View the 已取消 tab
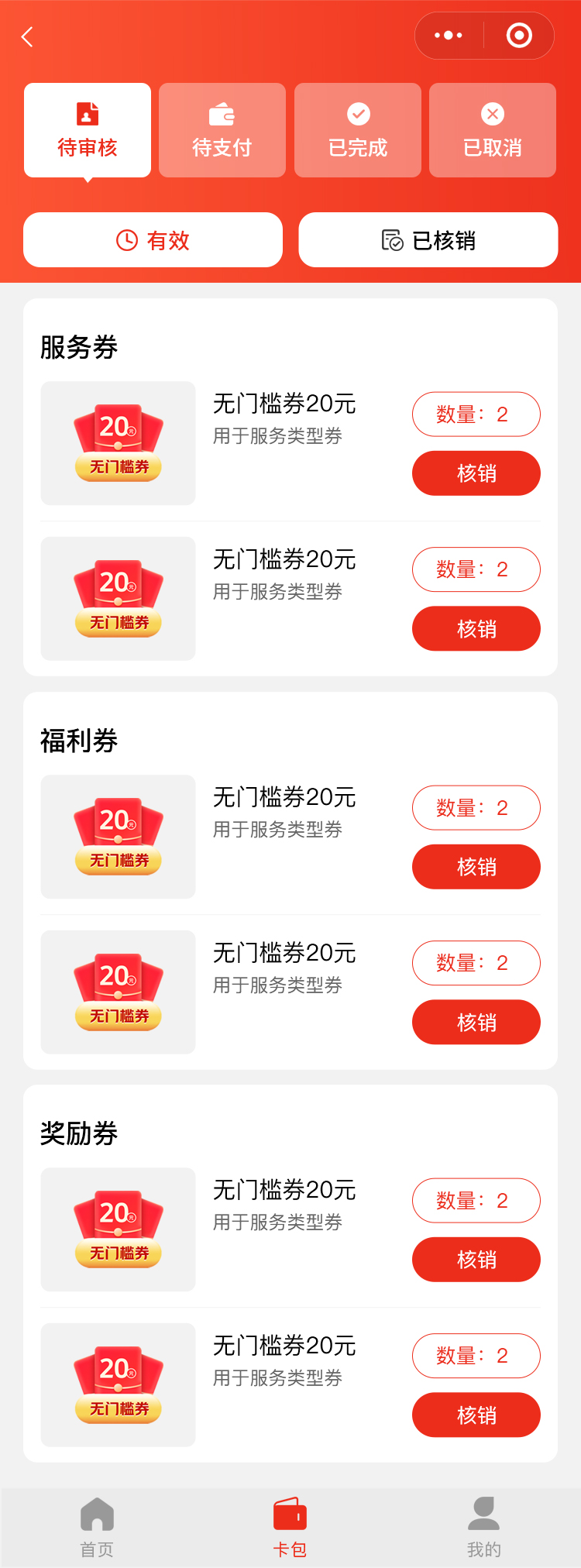This screenshot has width=581, height=1568. tap(493, 130)
